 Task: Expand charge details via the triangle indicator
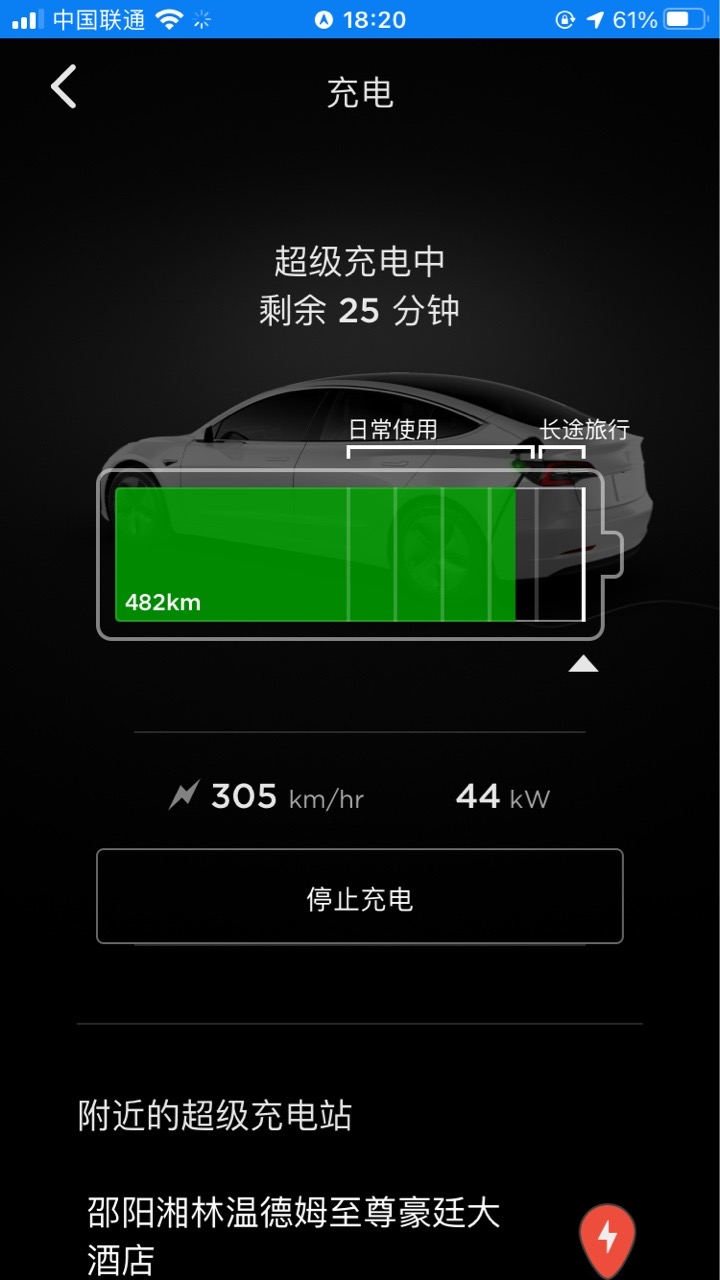click(x=583, y=662)
